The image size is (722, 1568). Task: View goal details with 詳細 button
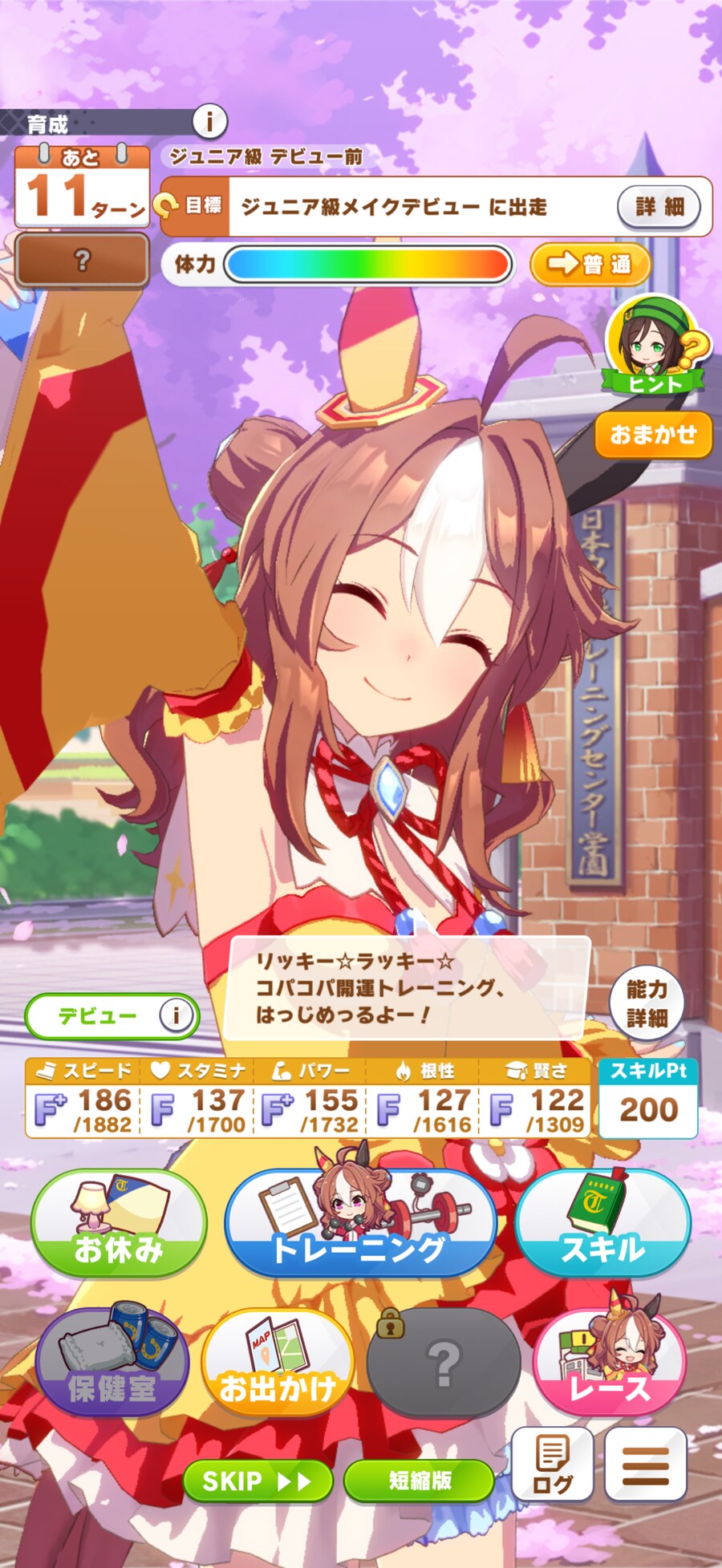[x=659, y=206]
